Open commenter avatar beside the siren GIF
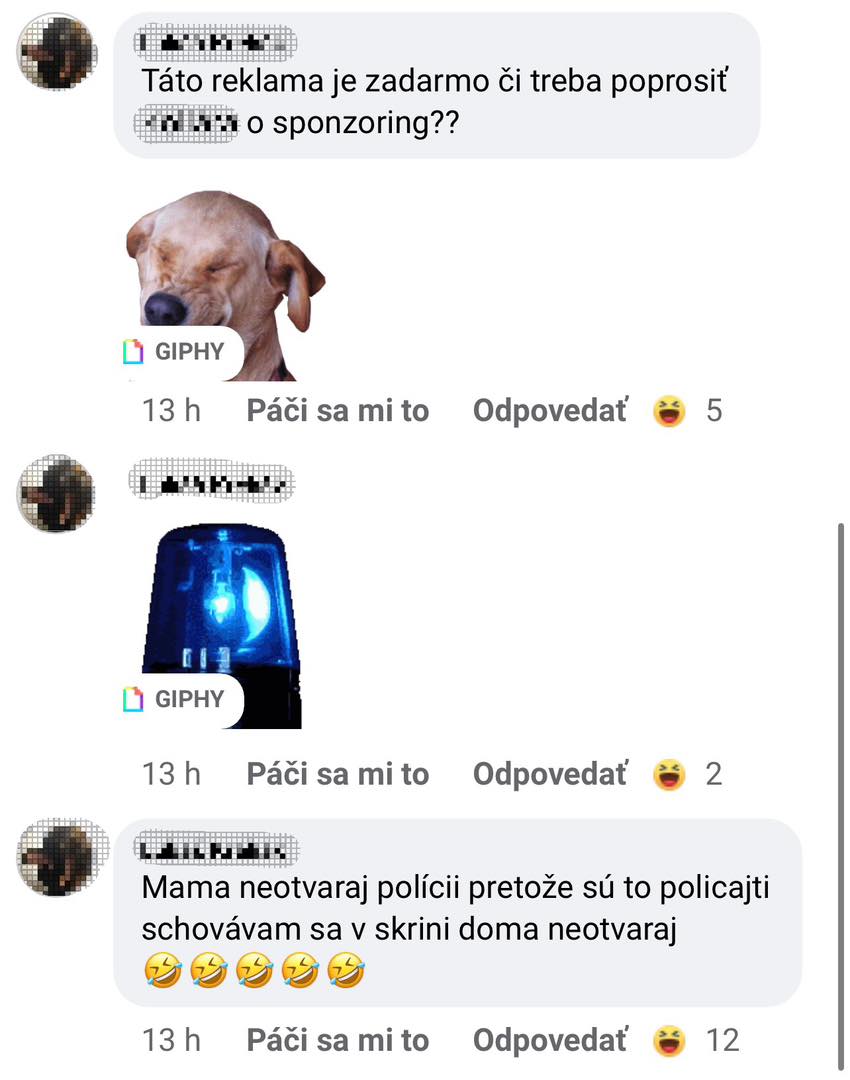Screen dimensions: 850x1080 click(57, 494)
